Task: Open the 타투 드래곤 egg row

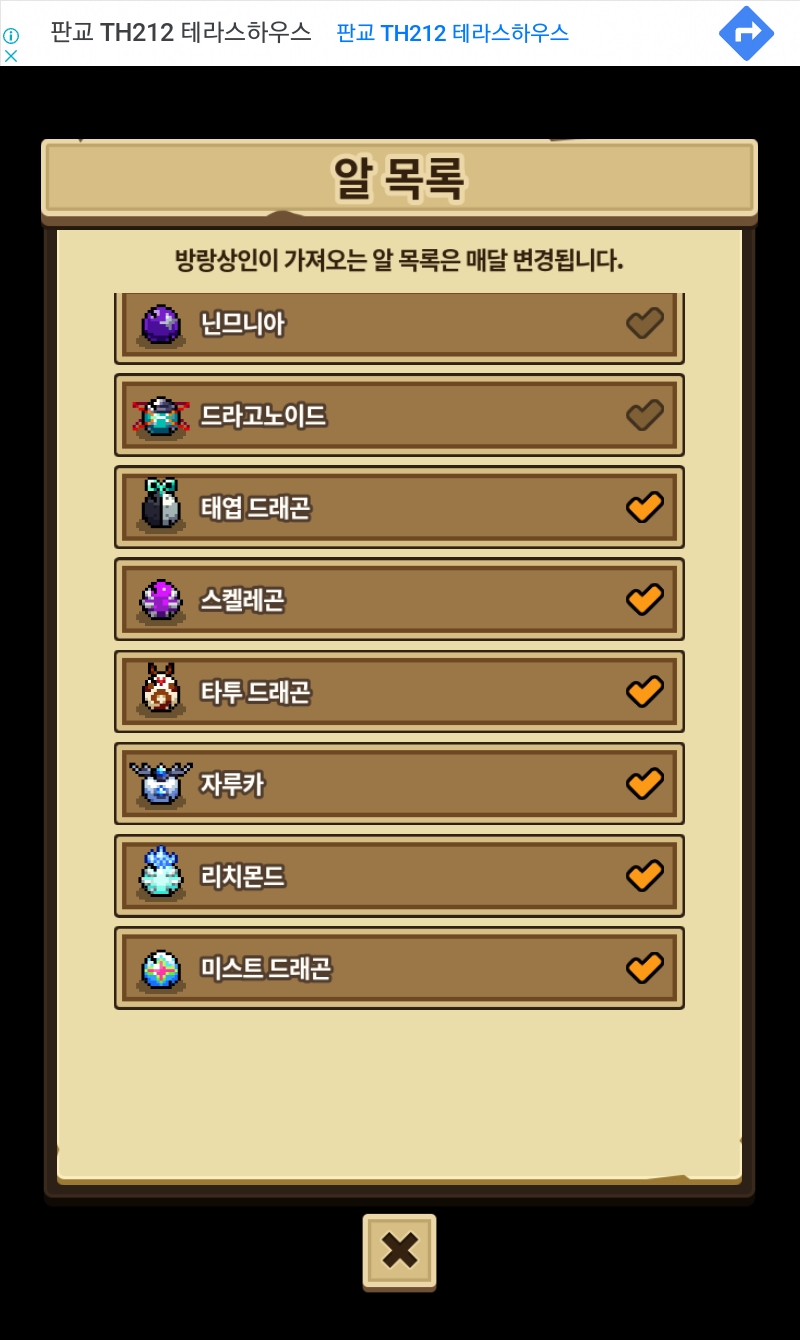Action: pos(398,691)
